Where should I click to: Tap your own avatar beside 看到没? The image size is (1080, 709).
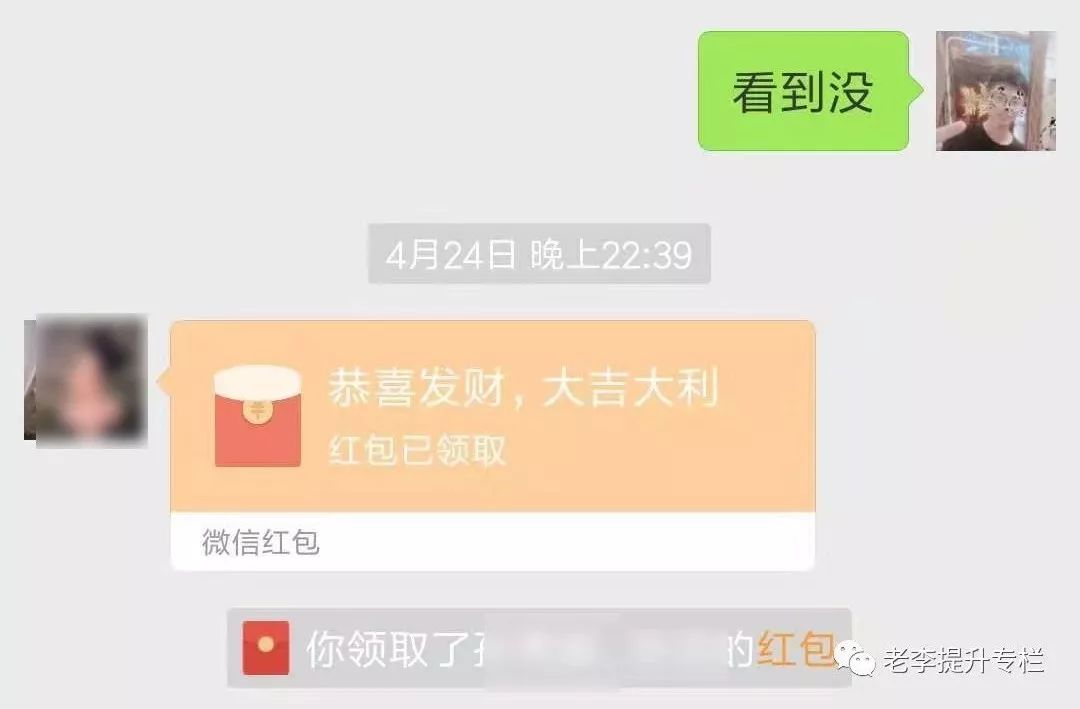point(994,91)
